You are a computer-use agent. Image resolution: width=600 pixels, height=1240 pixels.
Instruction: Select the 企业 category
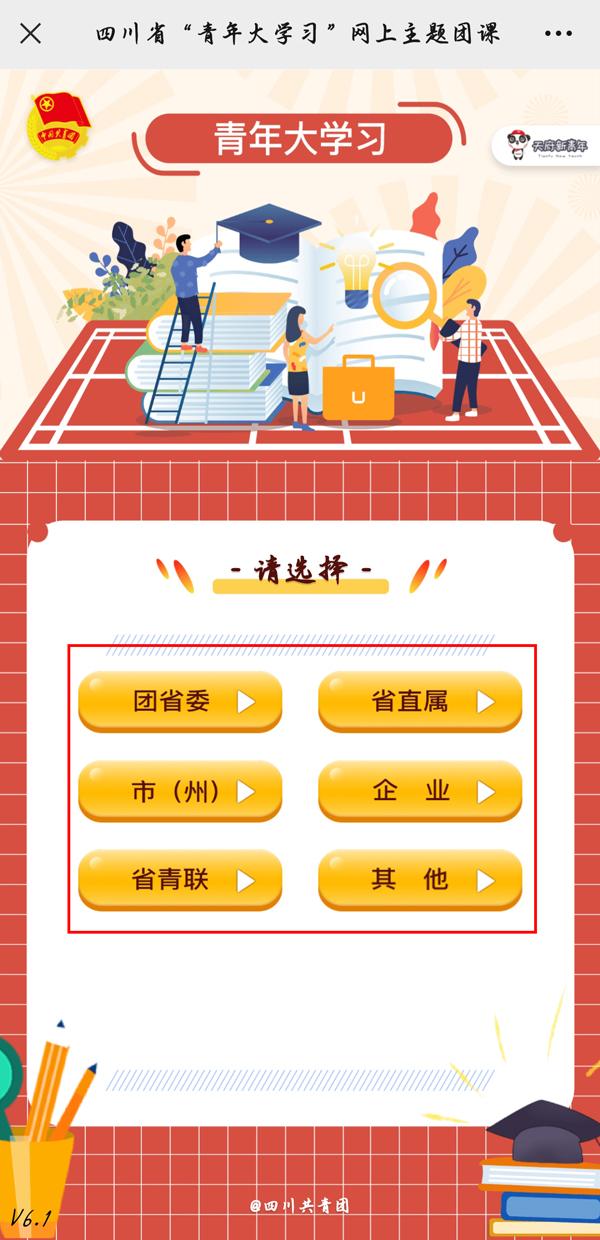coord(420,792)
